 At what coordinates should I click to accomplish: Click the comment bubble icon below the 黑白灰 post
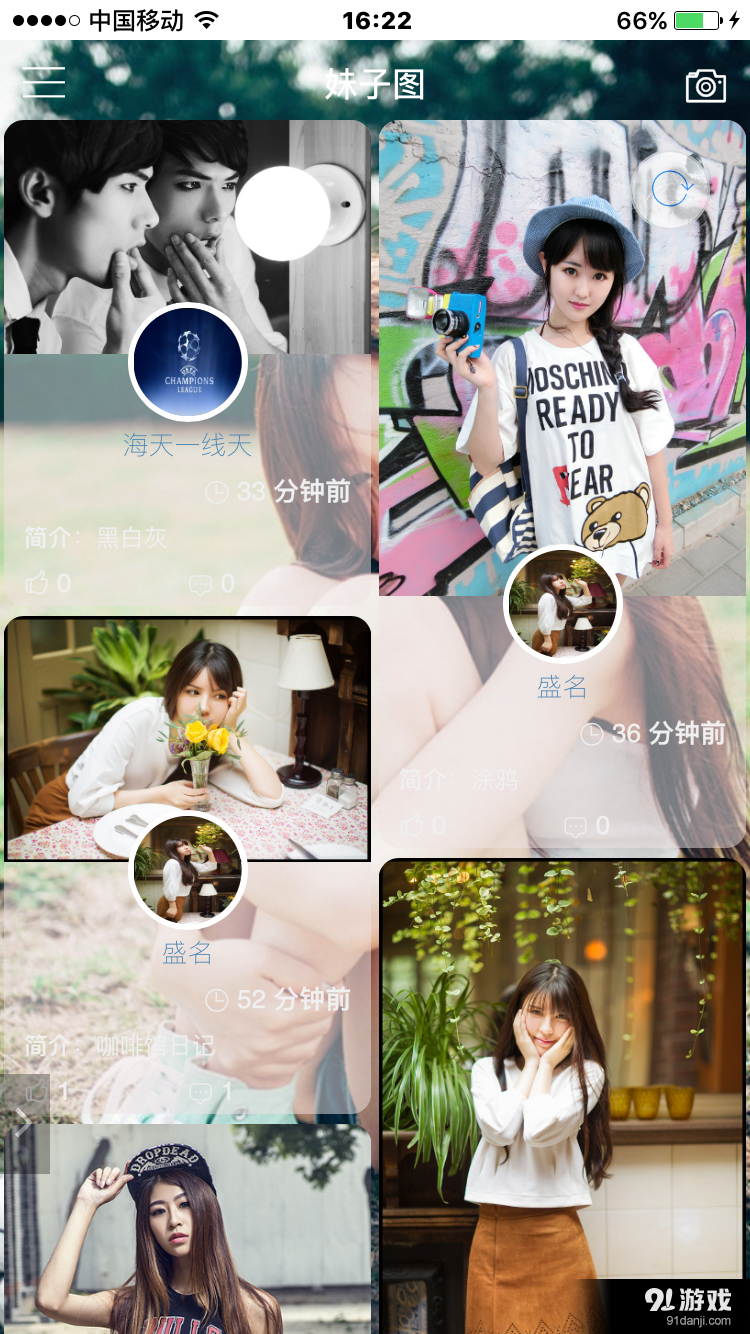point(198,584)
